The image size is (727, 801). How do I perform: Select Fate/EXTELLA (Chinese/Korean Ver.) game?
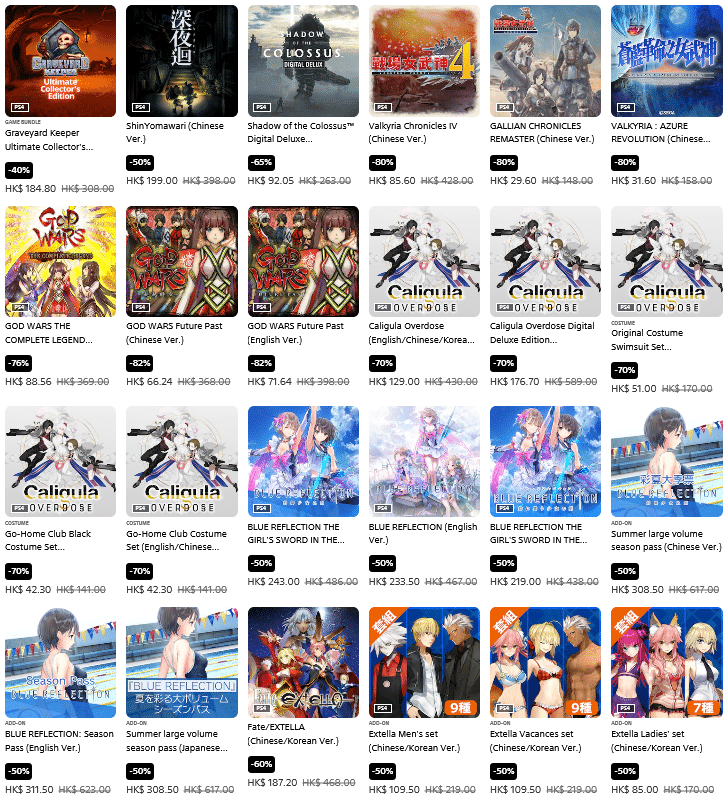point(303,662)
